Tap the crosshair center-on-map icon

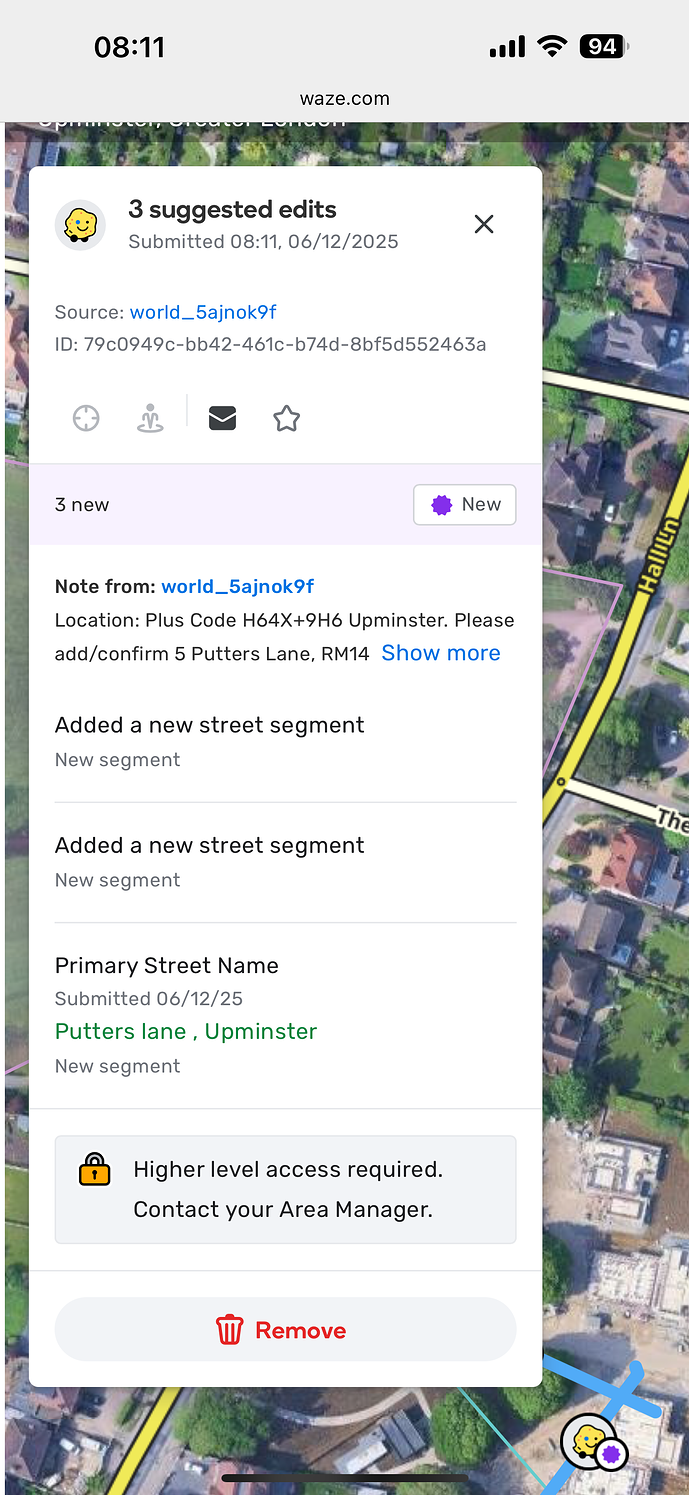(x=86, y=418)
